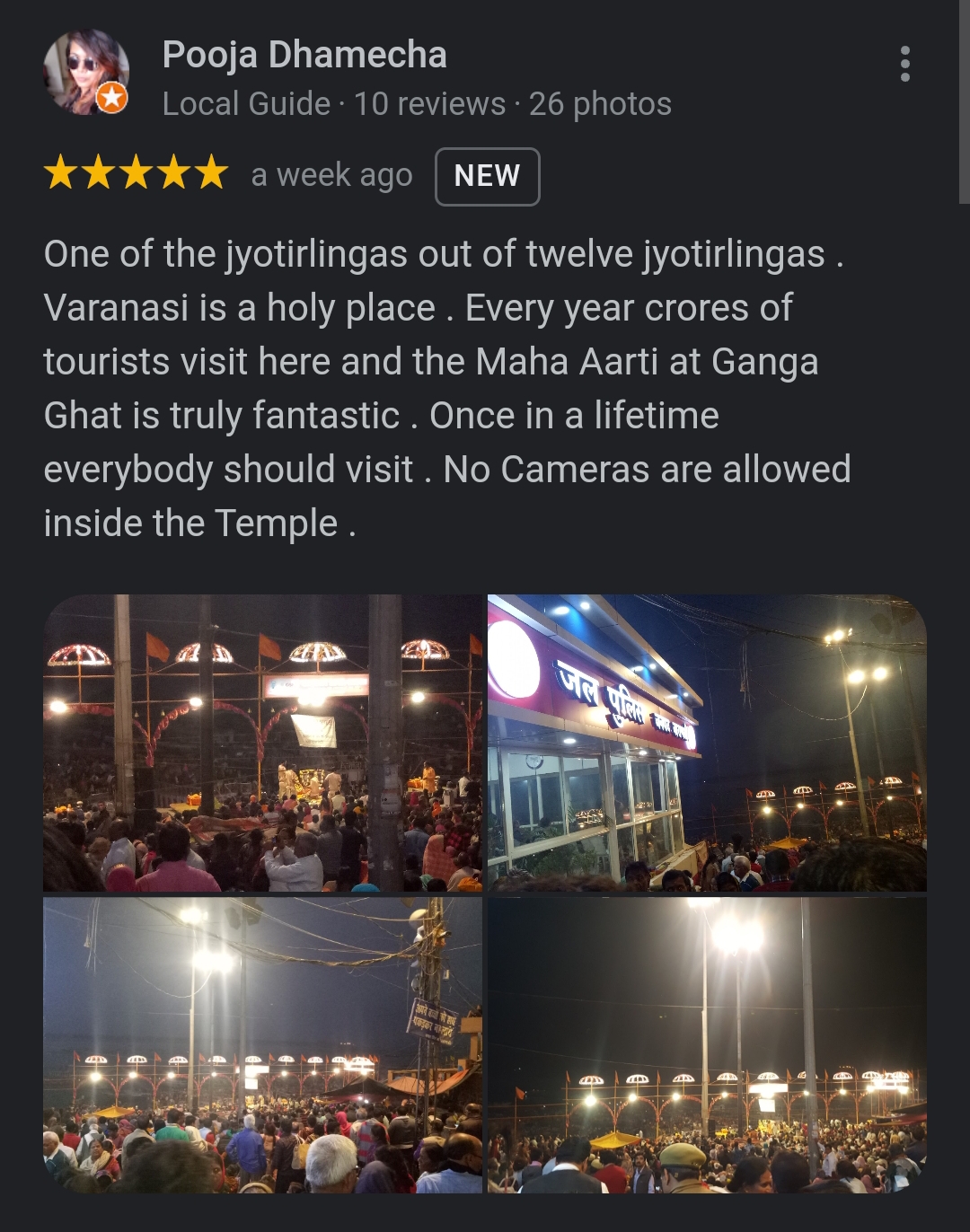This screenshot has width=970, height=1232.
Task: View Pooja Dhamecha's profile picture
Action: click(86, 72)
